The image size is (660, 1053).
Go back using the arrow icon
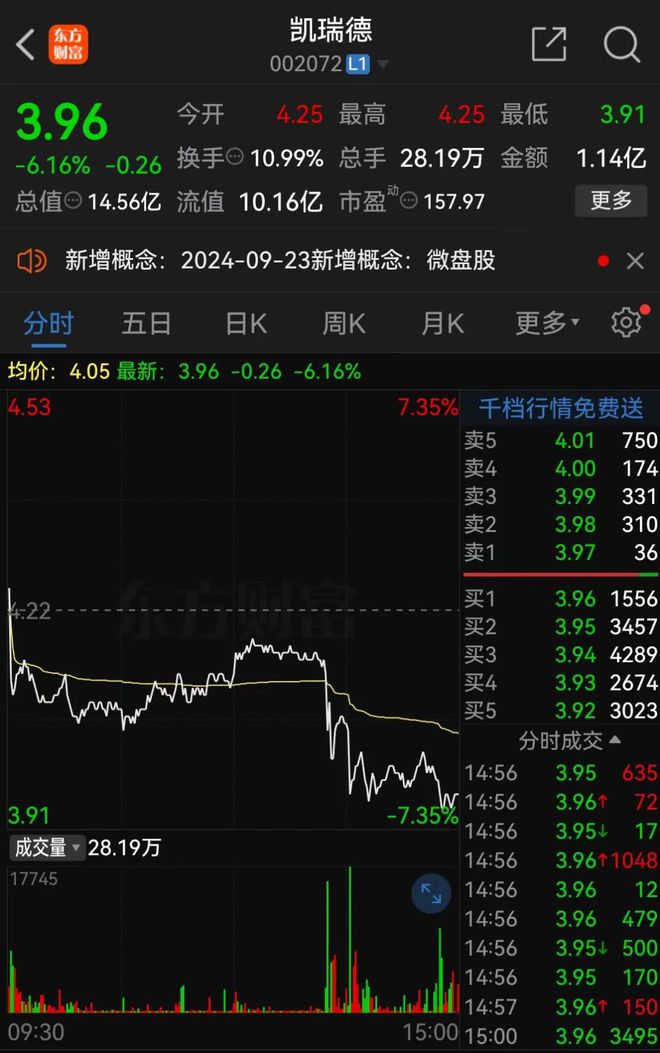(x=27, y=44)
